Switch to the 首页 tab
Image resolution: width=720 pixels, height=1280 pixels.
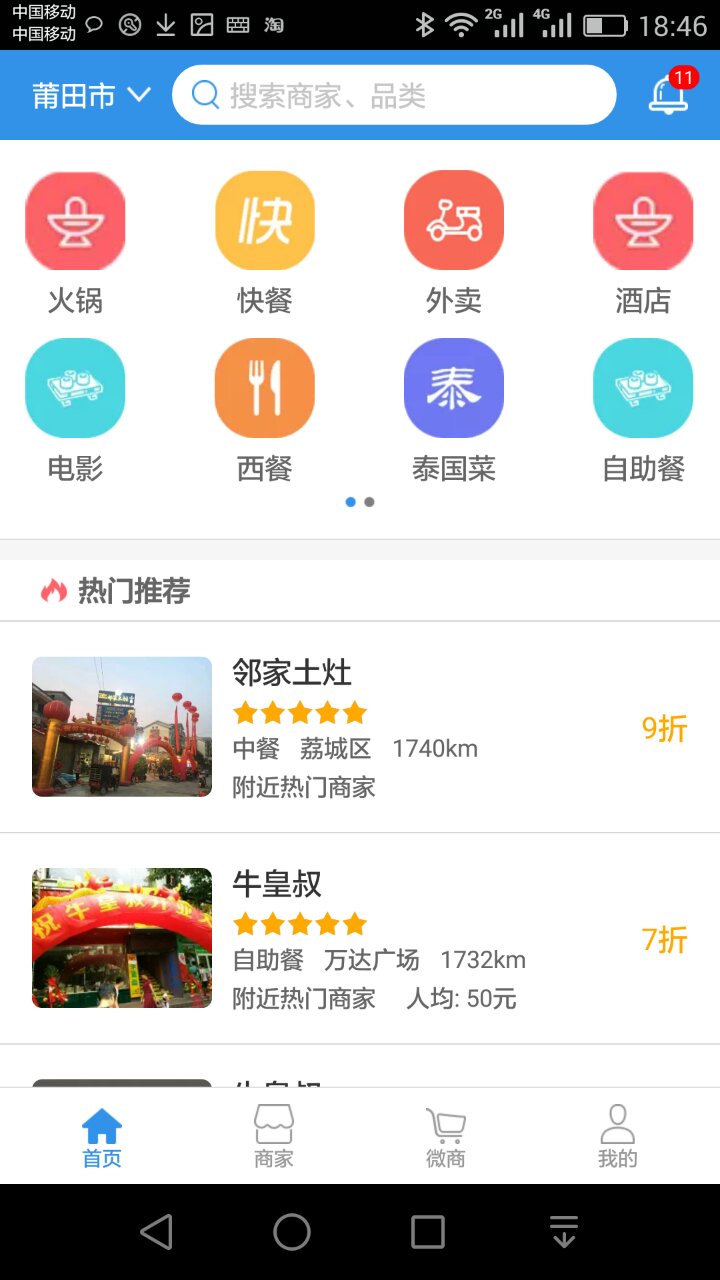102,1138
